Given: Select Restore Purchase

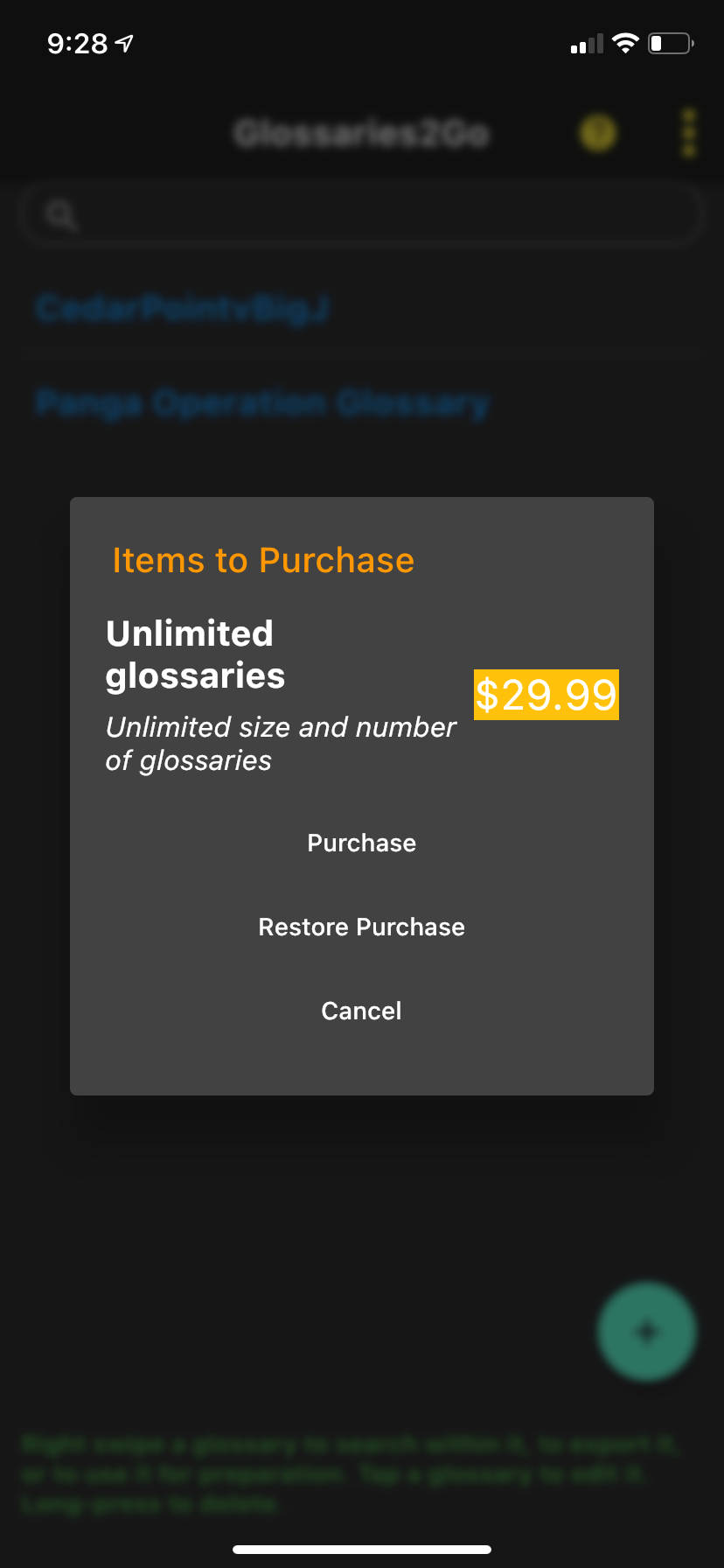Looking at the screenshot, I should tap(361, 927).
